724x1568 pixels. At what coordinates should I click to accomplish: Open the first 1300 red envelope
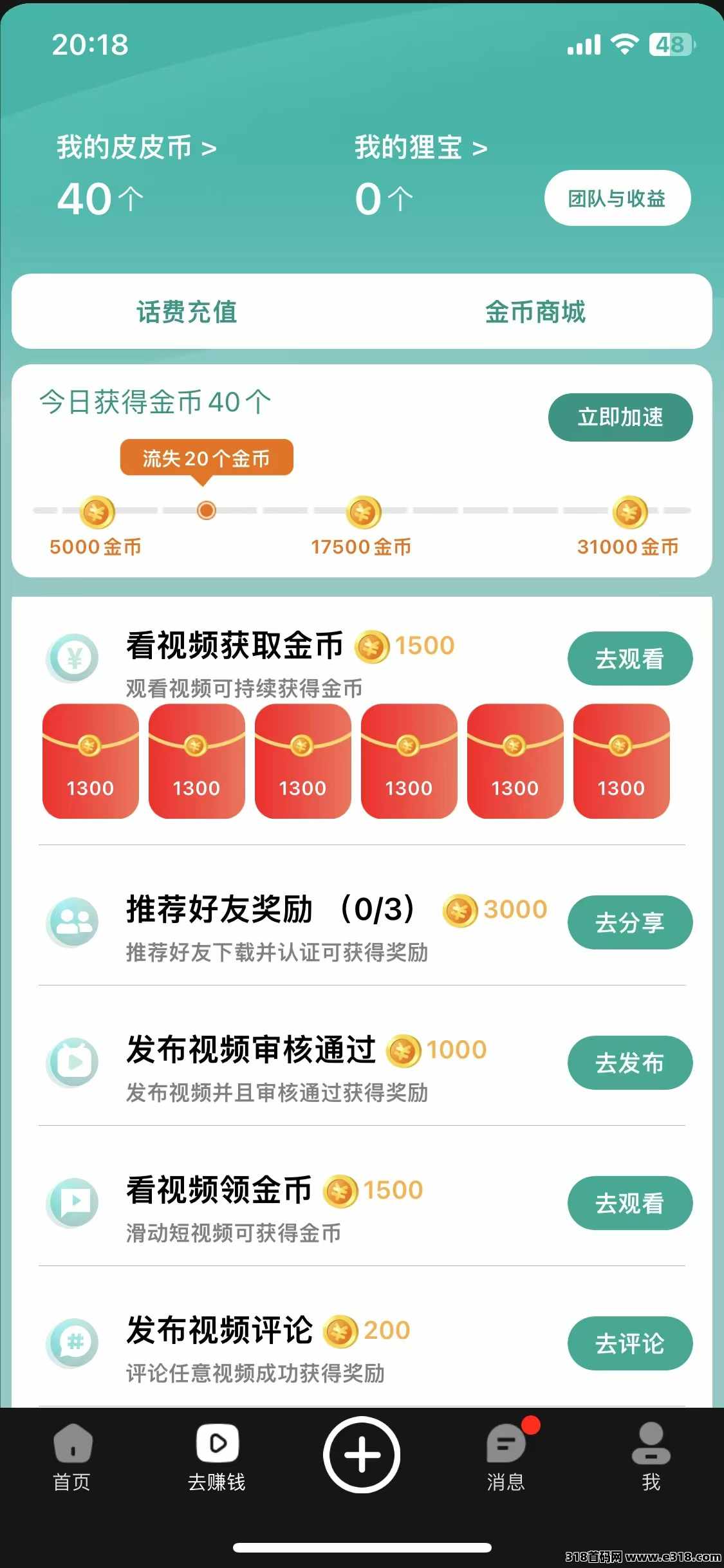(x=90, y=763)
